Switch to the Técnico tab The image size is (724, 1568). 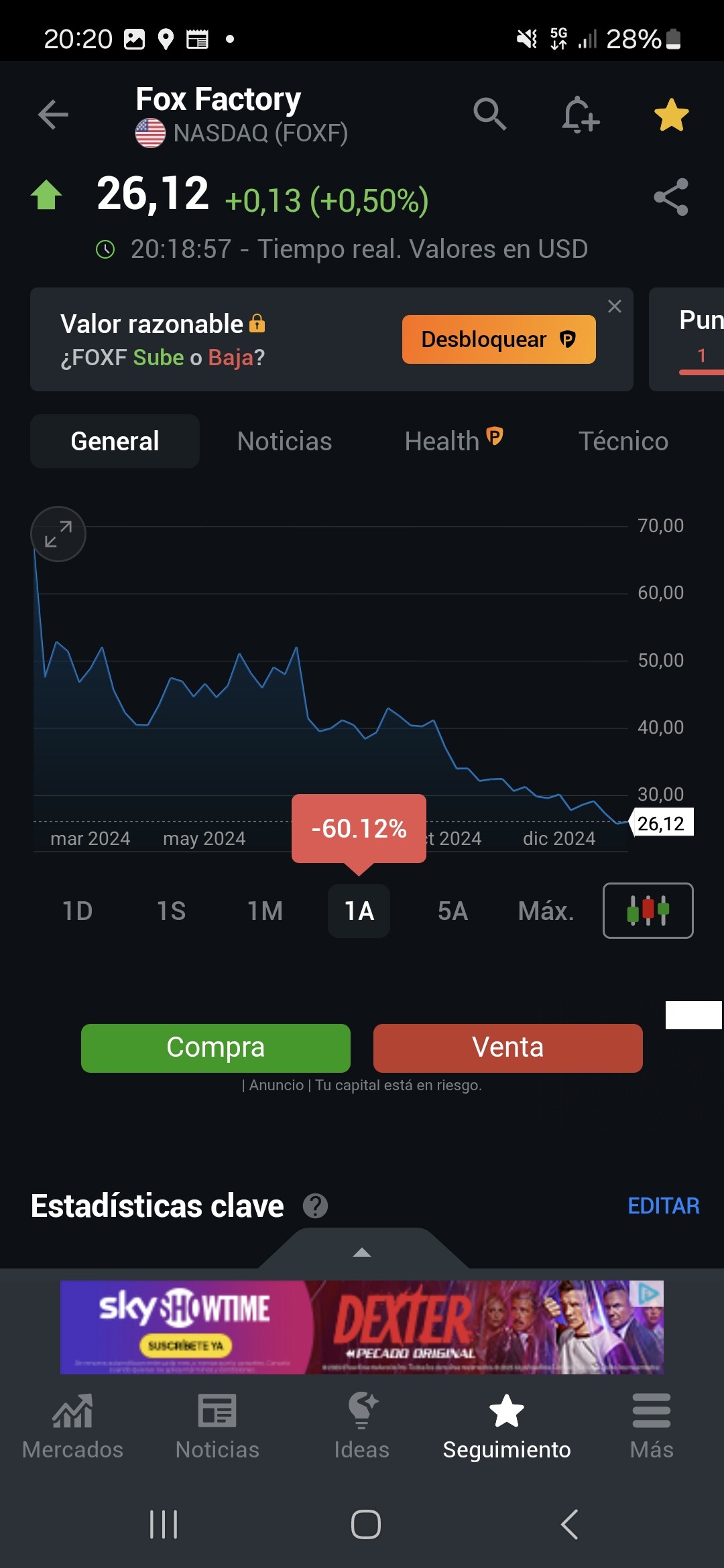pyautogui.click(x=623, y=442)
